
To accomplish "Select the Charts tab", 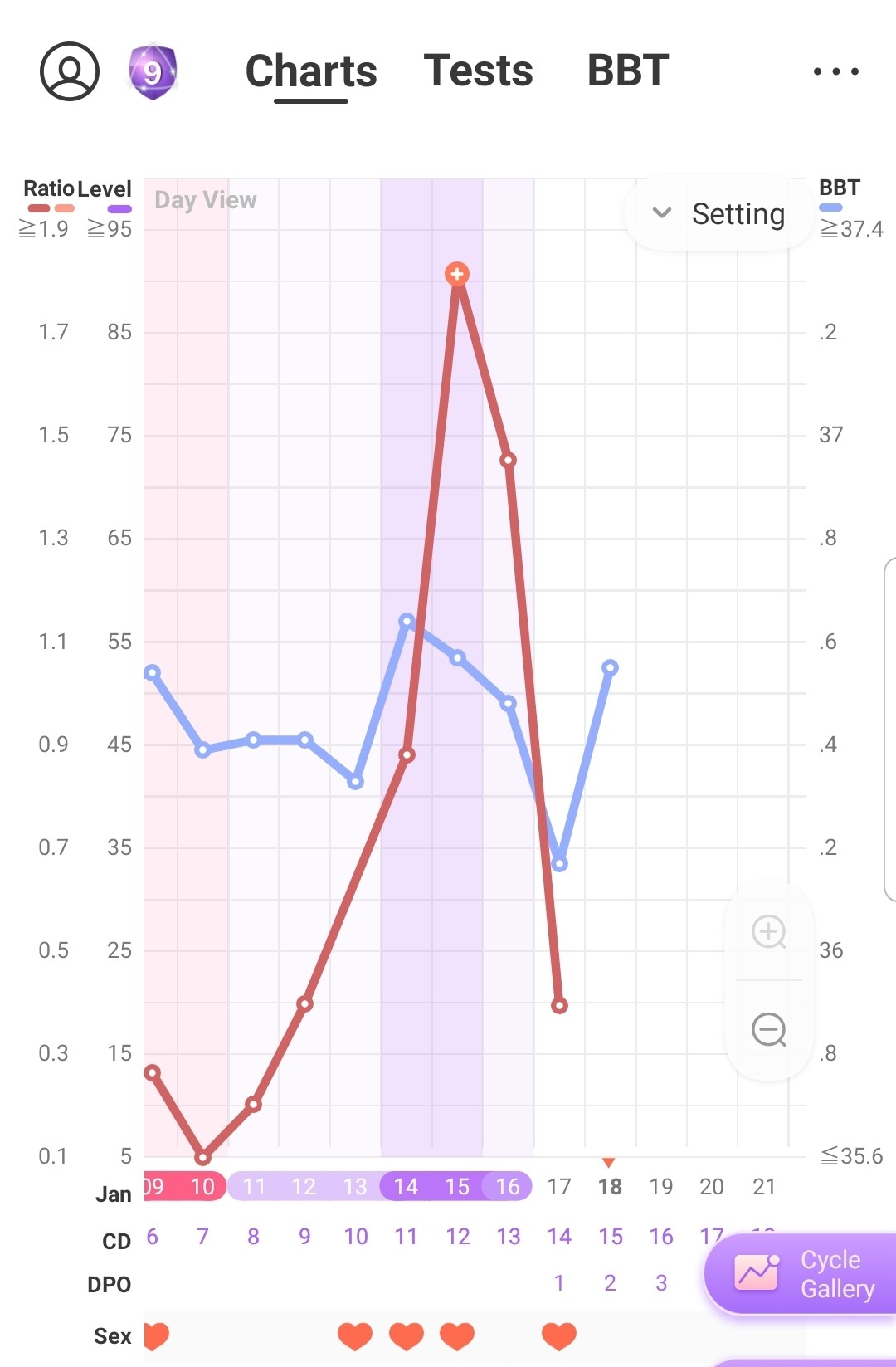I will (x=311, y=71).
